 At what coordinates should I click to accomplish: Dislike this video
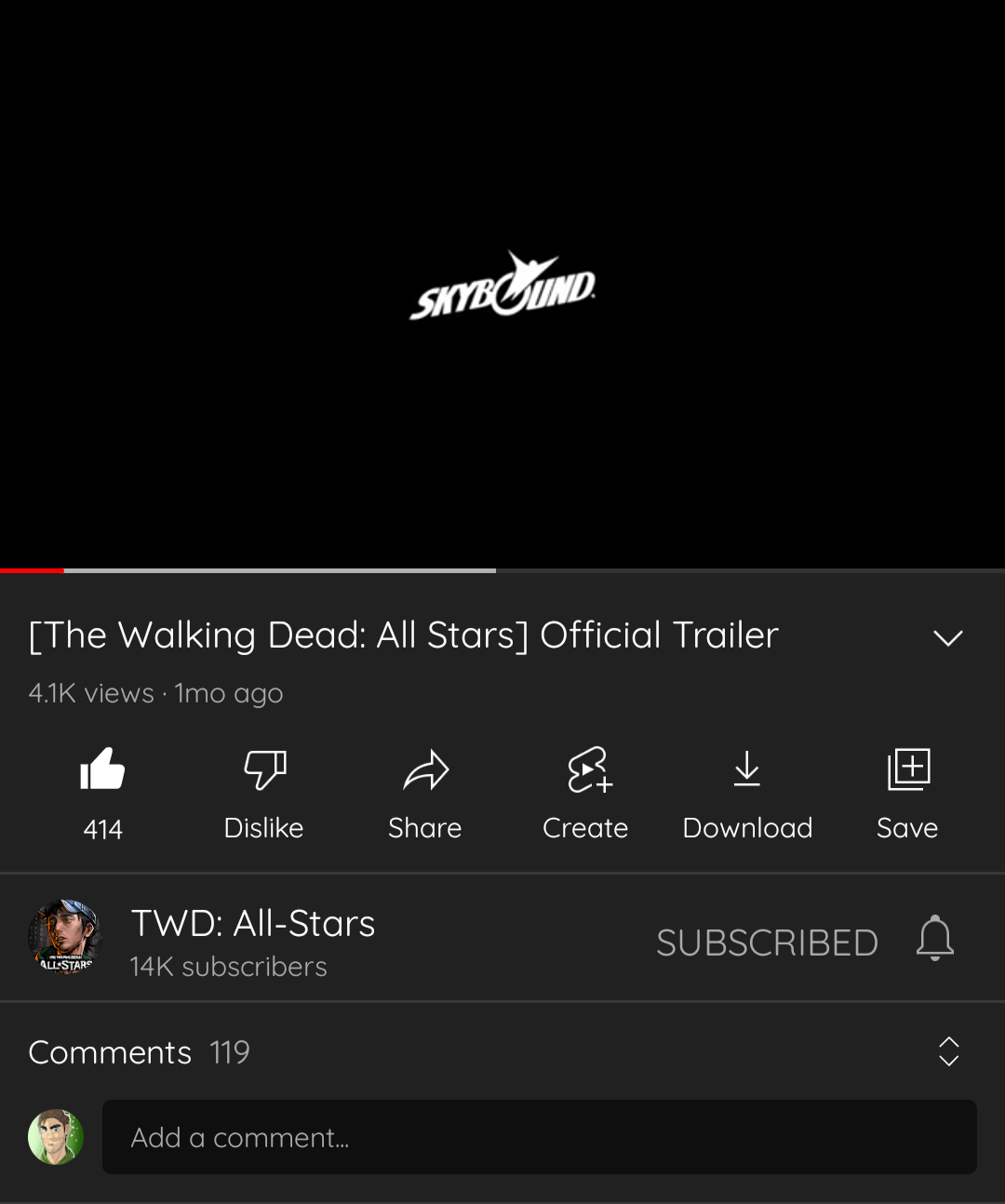click(264, 791)
